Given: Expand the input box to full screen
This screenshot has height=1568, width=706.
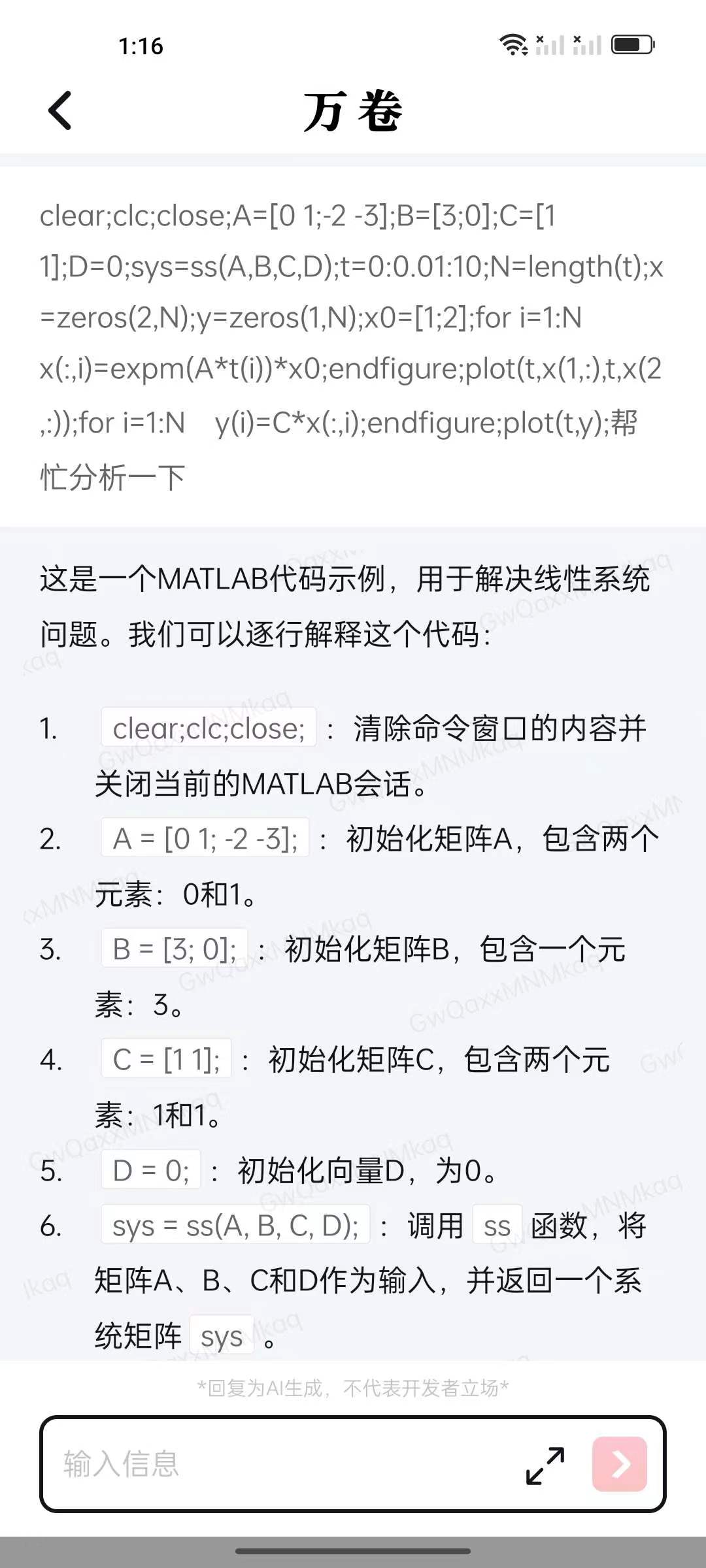Looking at the screenshot, I should point(545,1465).
